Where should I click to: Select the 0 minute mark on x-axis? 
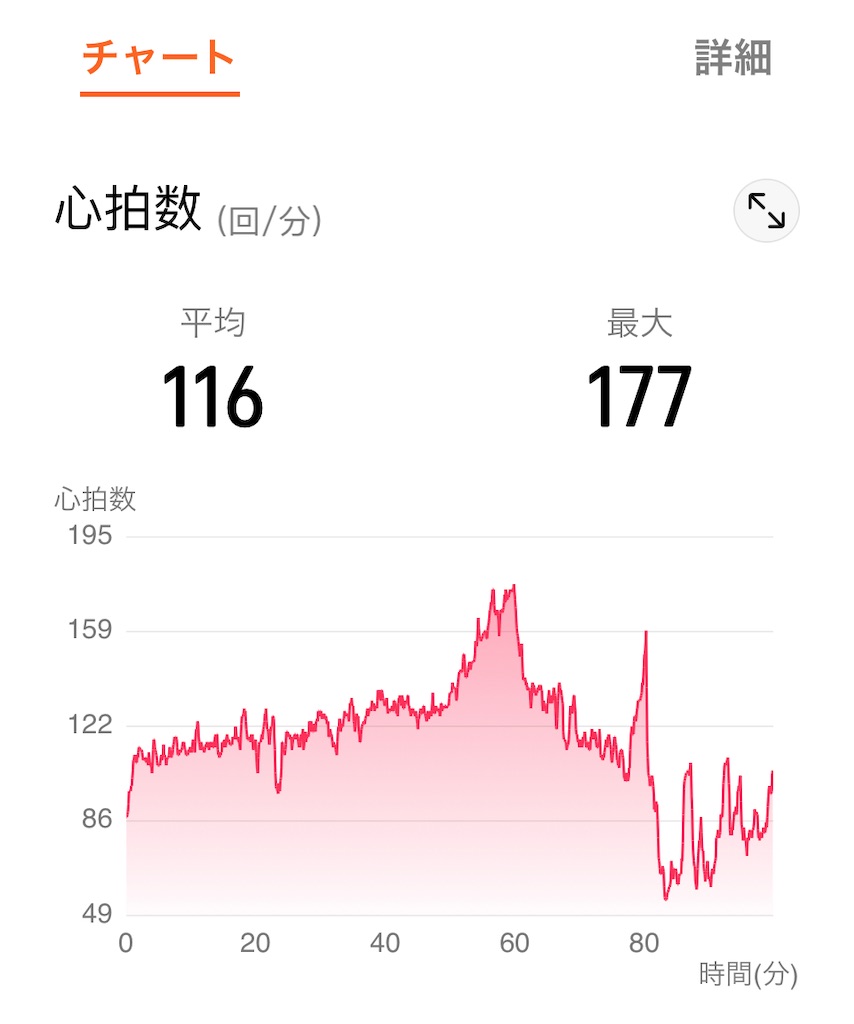(126, 940)
